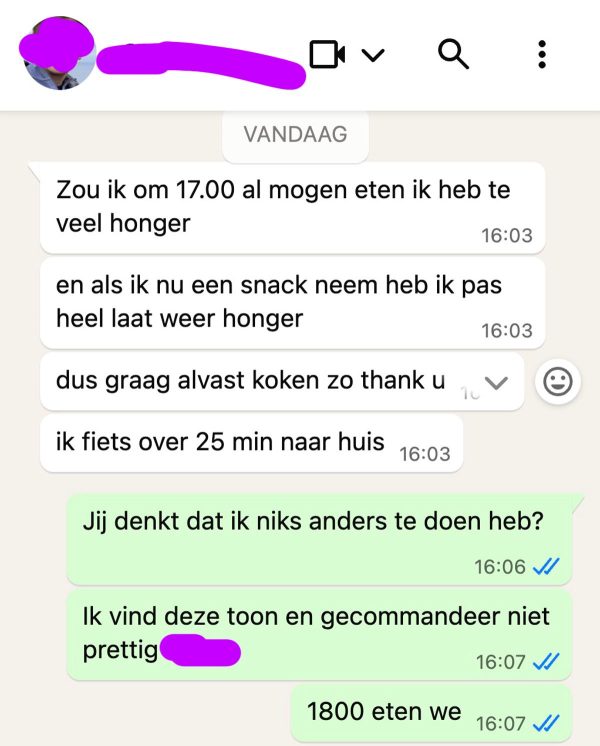600x746 pixels.
Task: Open the video call options dropdown
Action: click(x=373, y=55)
